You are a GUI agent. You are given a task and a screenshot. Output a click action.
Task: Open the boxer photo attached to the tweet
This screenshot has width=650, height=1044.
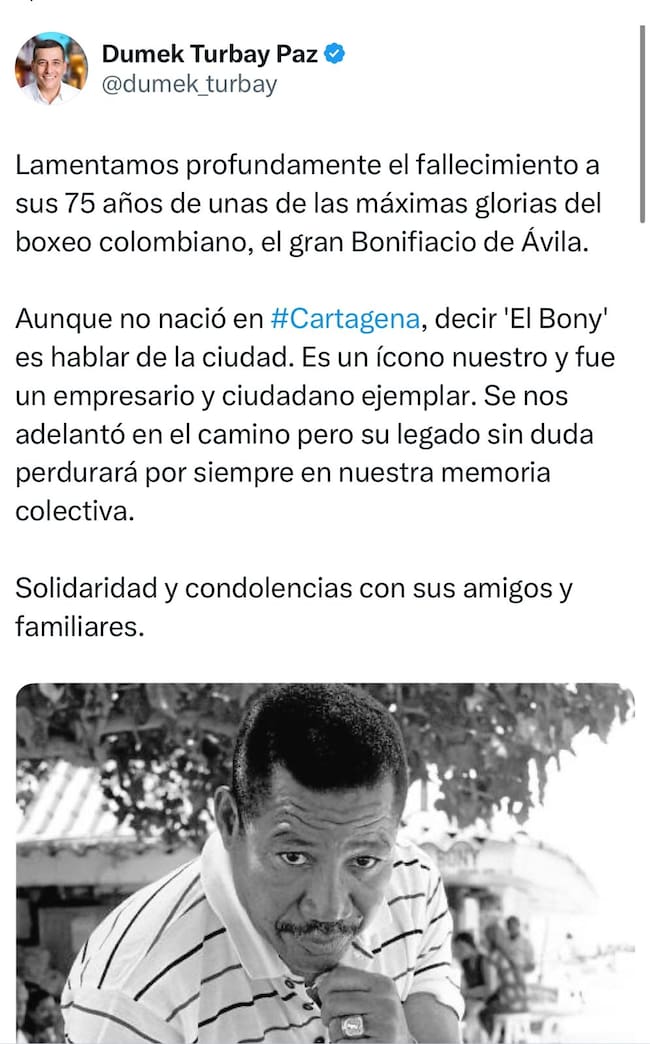(325, 863)
